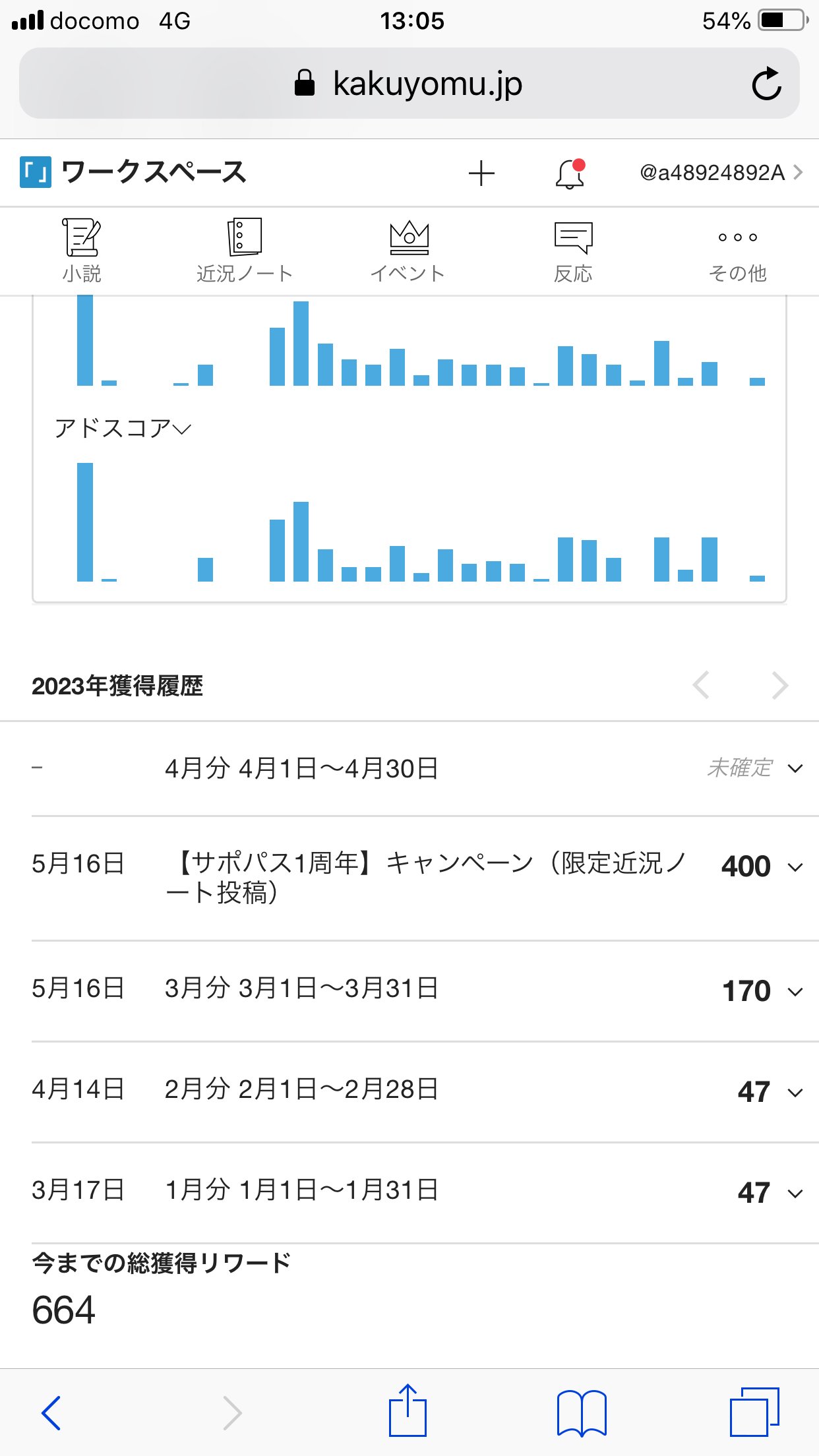Viewport: 819px width, 1456px height.
Task: Expand the 1月分 reward row
Action: (795, 1193)
